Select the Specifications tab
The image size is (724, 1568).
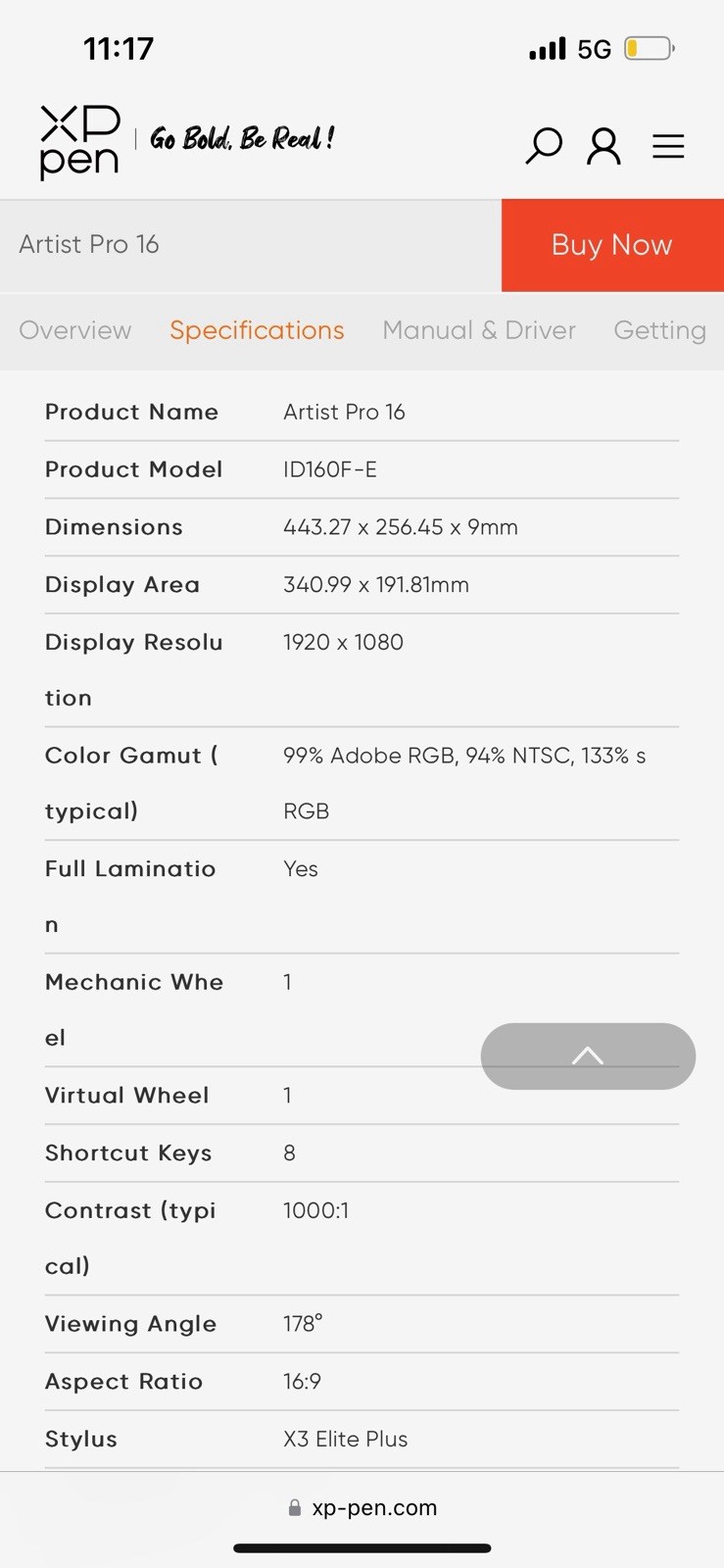[257, 330]
